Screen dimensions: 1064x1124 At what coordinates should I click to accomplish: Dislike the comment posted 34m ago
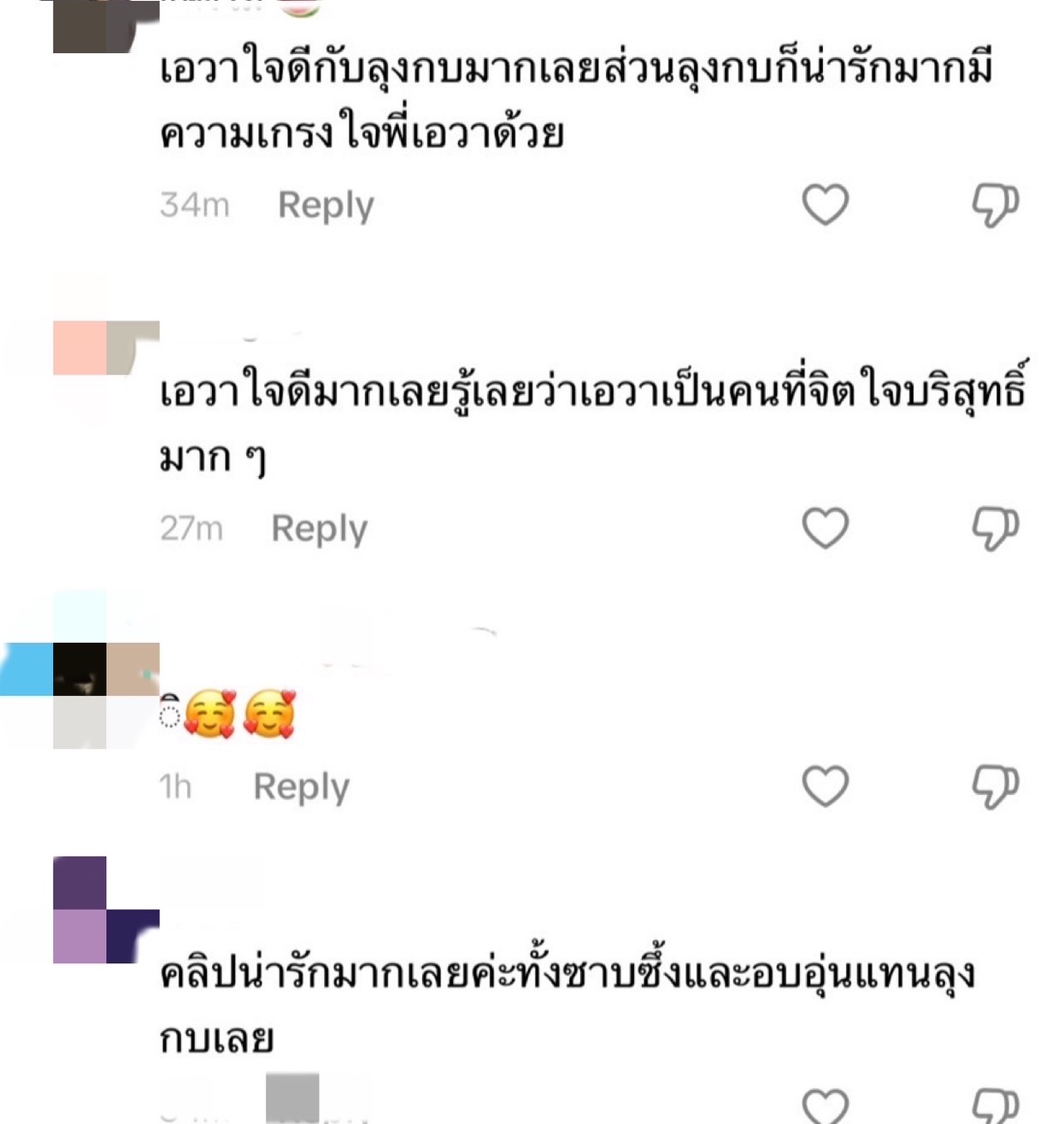click(995, 205)
